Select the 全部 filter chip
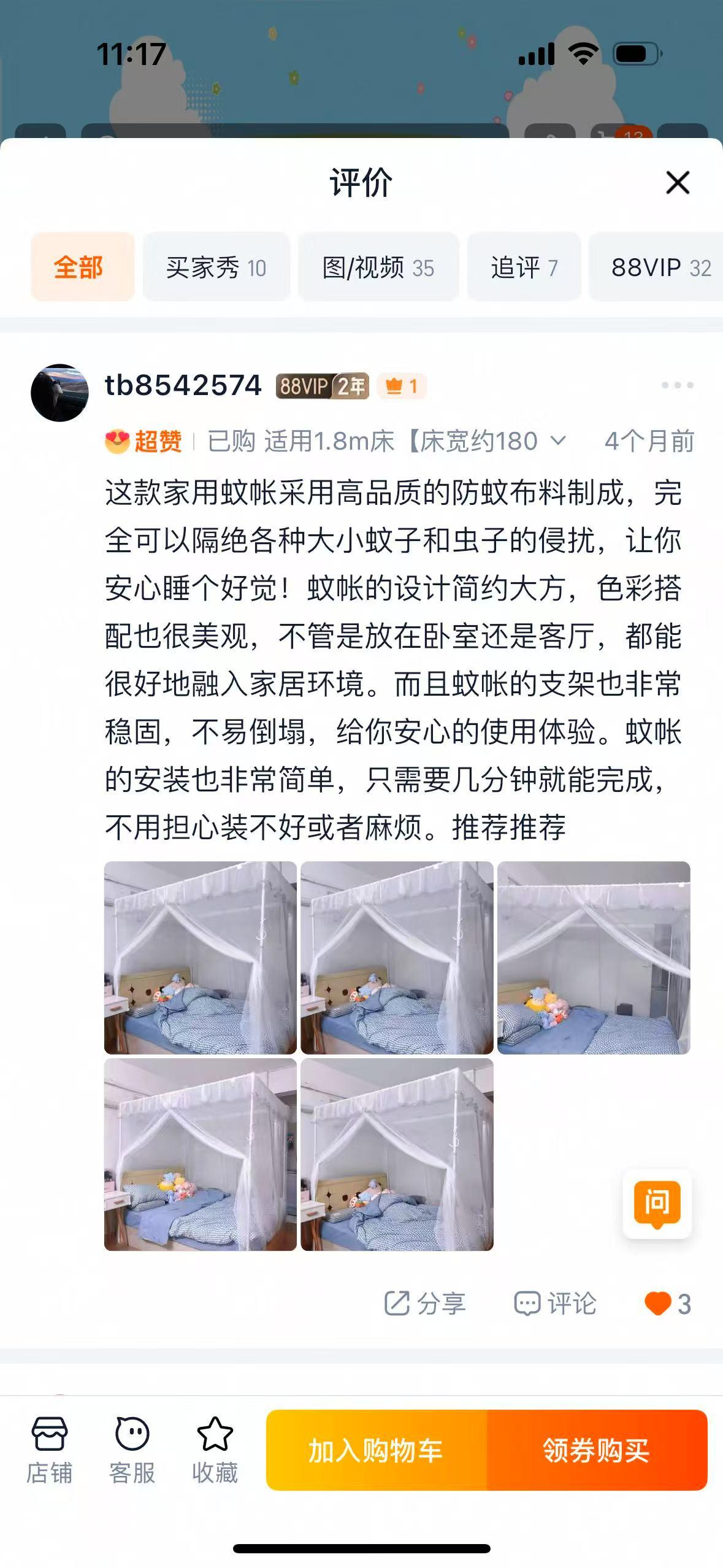Viewport: 723px width, 1568px height. [x=82, y=267]
